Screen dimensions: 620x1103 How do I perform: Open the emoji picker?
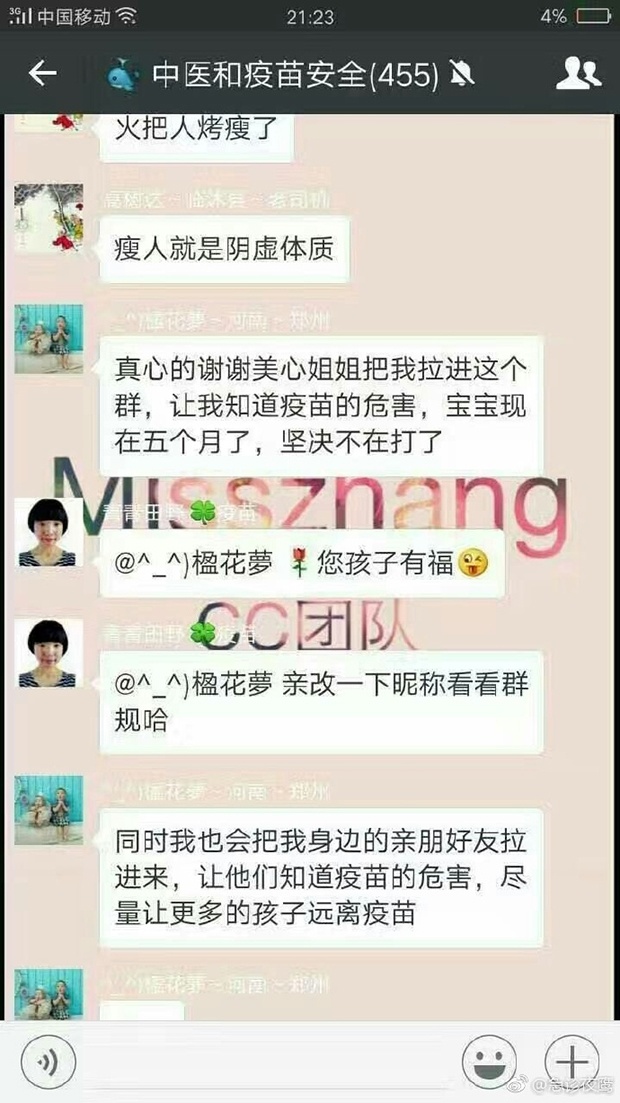coord(489,1062)
